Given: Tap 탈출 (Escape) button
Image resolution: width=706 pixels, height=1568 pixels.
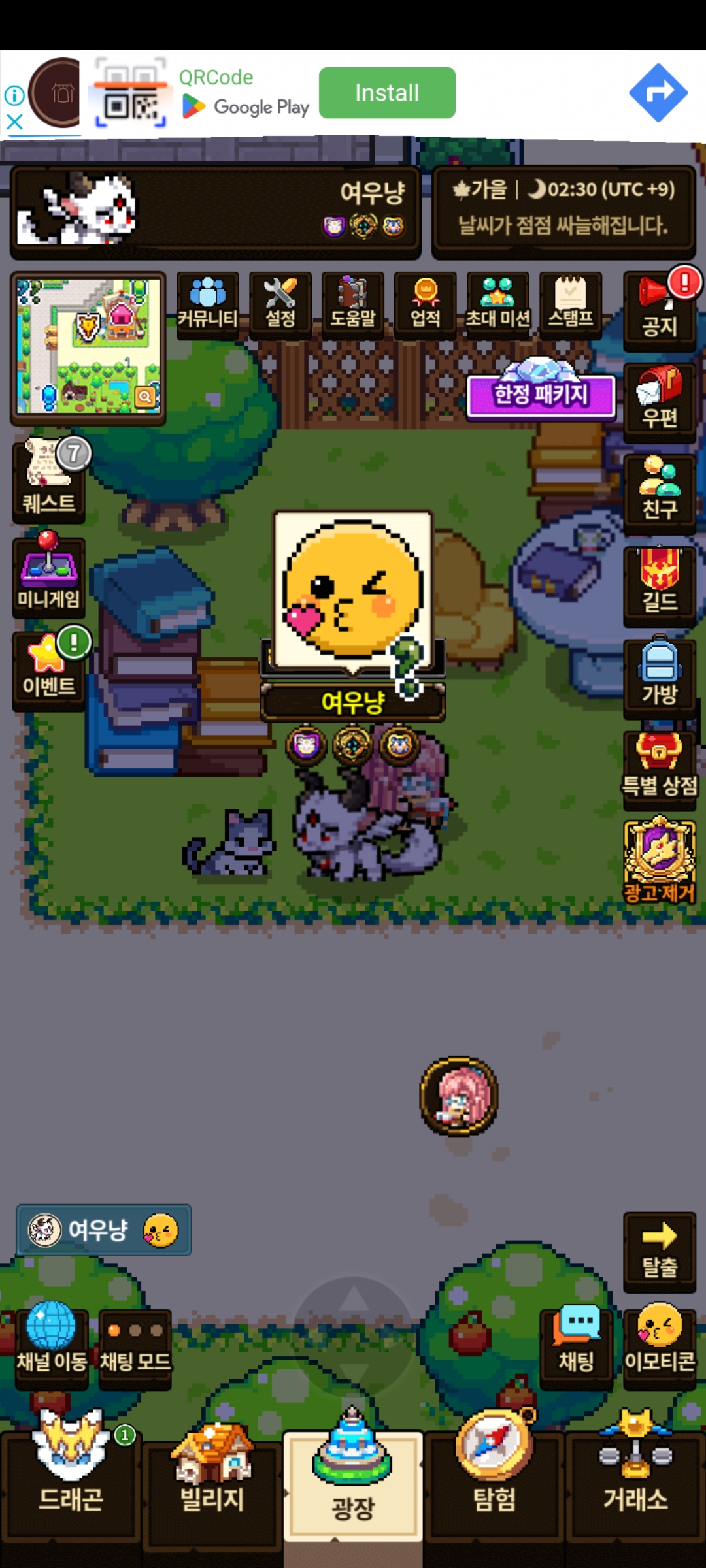Looking at the screenshot, I should [x=659, y=1251].
